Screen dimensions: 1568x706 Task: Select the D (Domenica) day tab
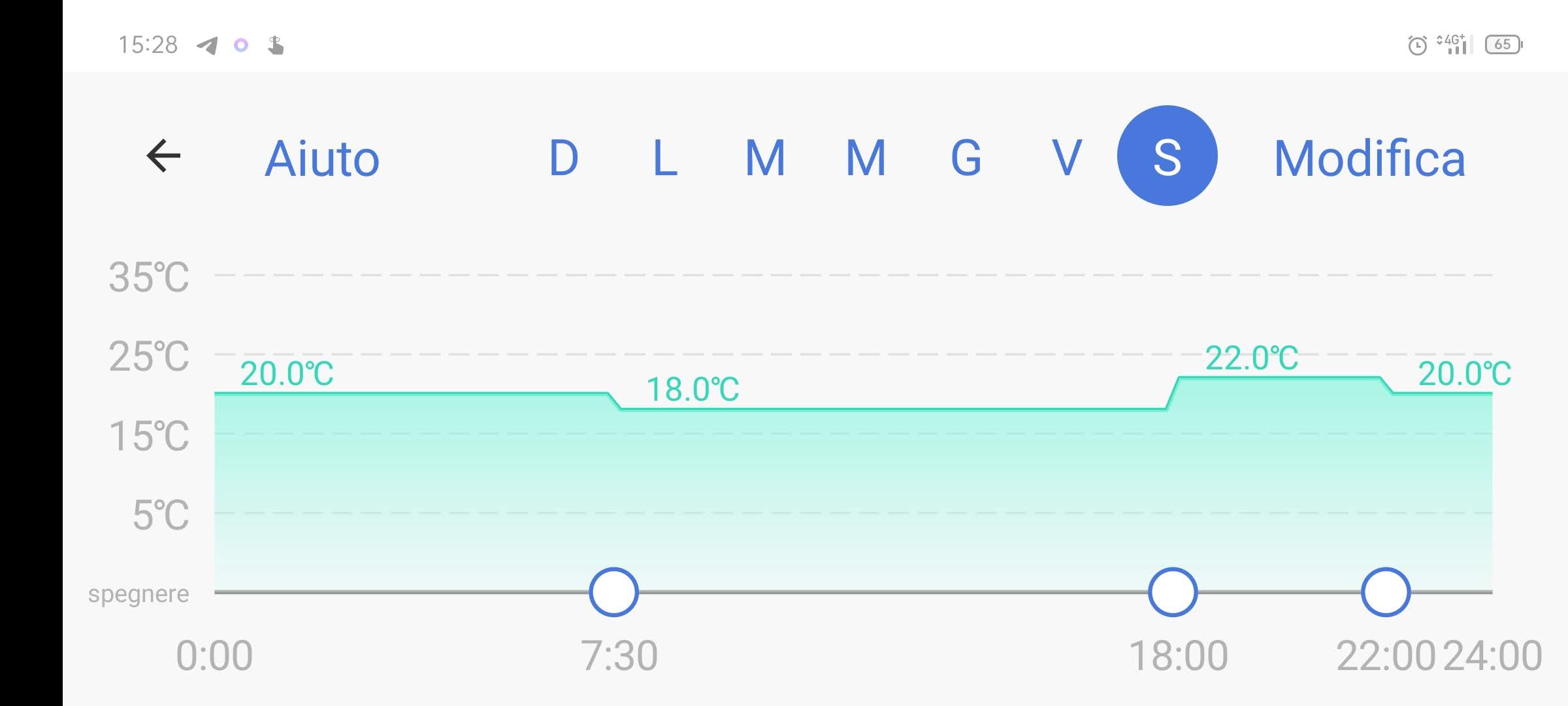click(564, 158)
